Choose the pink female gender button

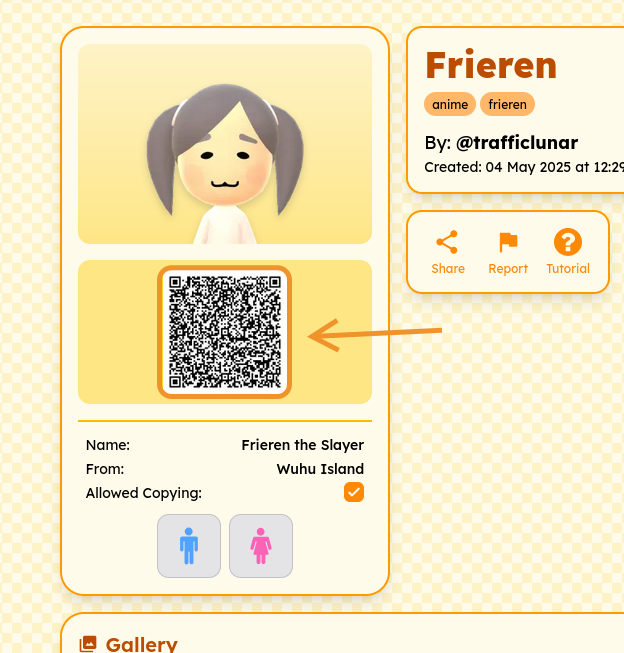(261, 546)
